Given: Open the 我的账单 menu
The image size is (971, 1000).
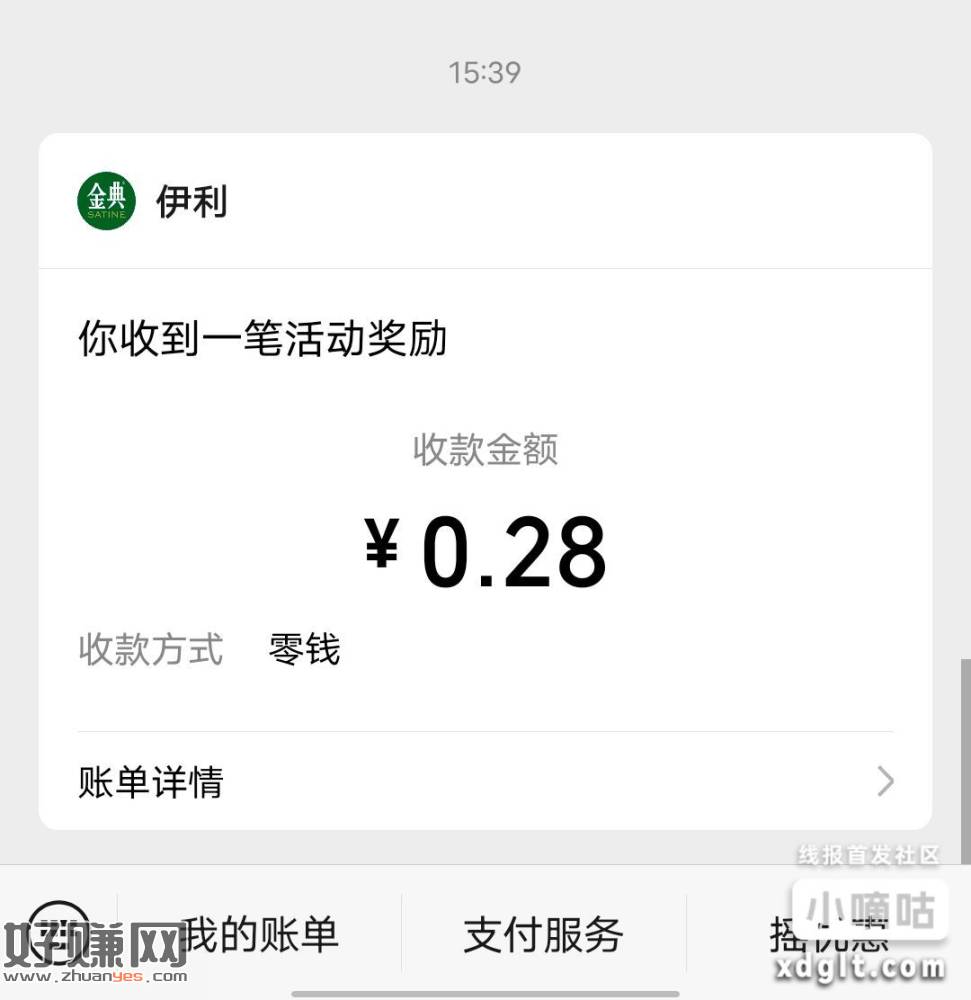Looking at the screenshot, I should [x=260, y=935].
